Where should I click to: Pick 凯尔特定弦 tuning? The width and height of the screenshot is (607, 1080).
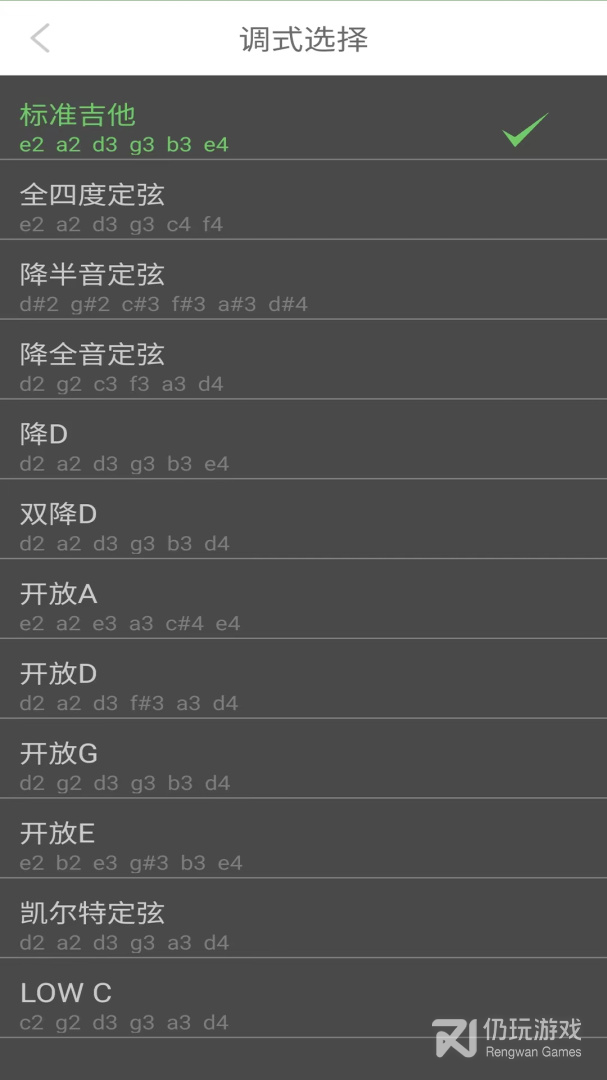click(x=303, y=919)
